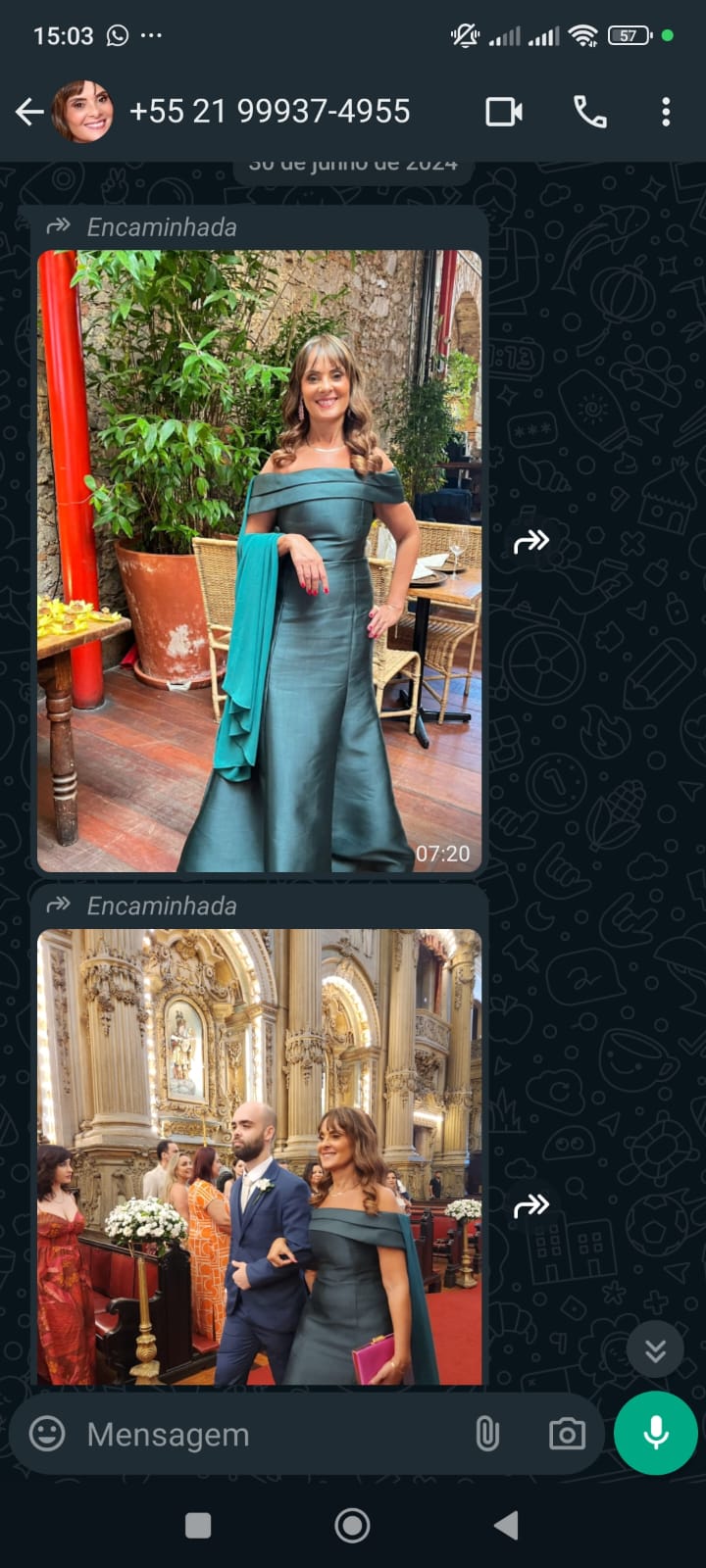
Task: Open the emoji picker
Action: (47, 1434)
